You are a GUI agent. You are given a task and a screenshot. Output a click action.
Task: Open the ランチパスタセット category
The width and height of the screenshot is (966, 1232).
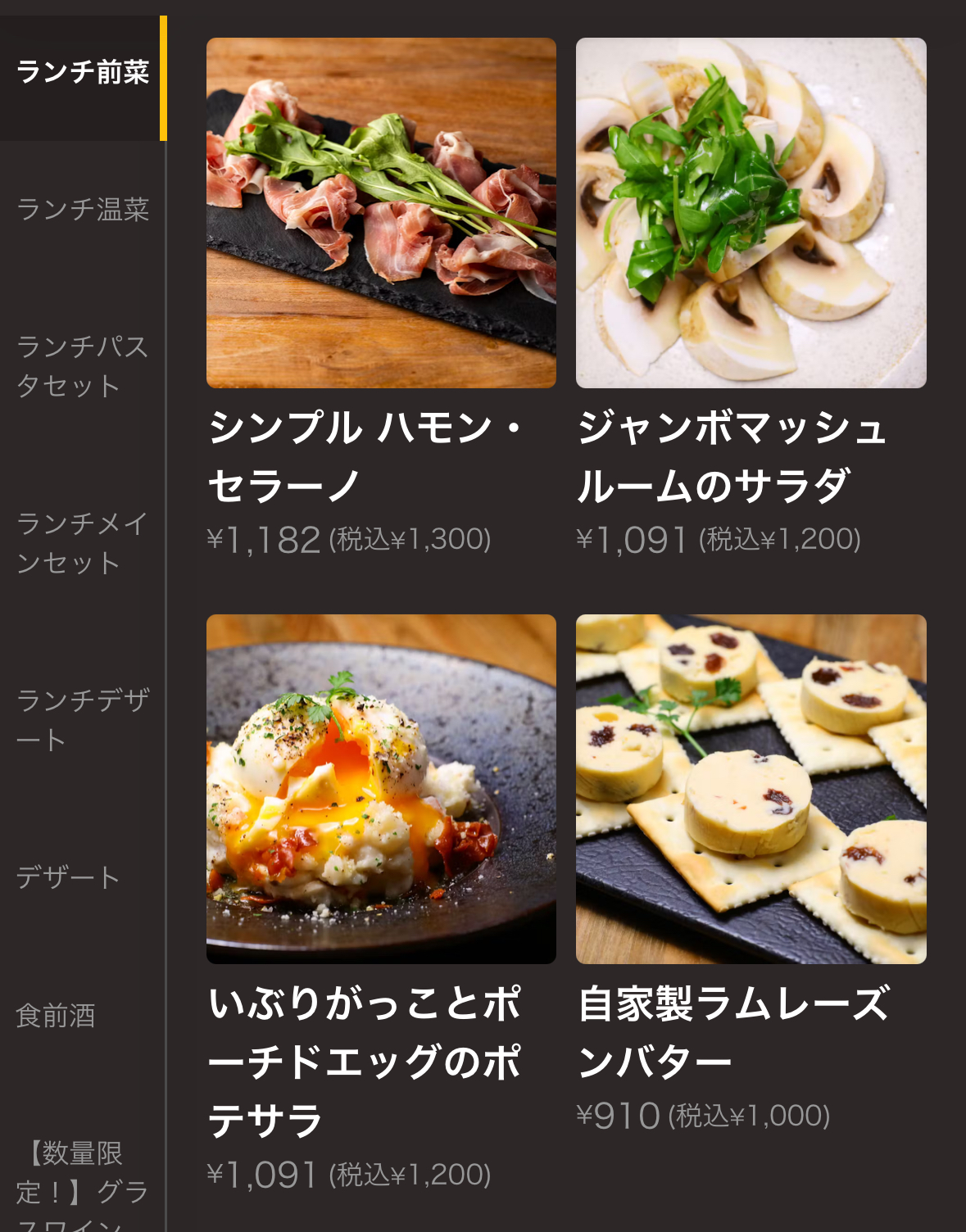point(82,365)
